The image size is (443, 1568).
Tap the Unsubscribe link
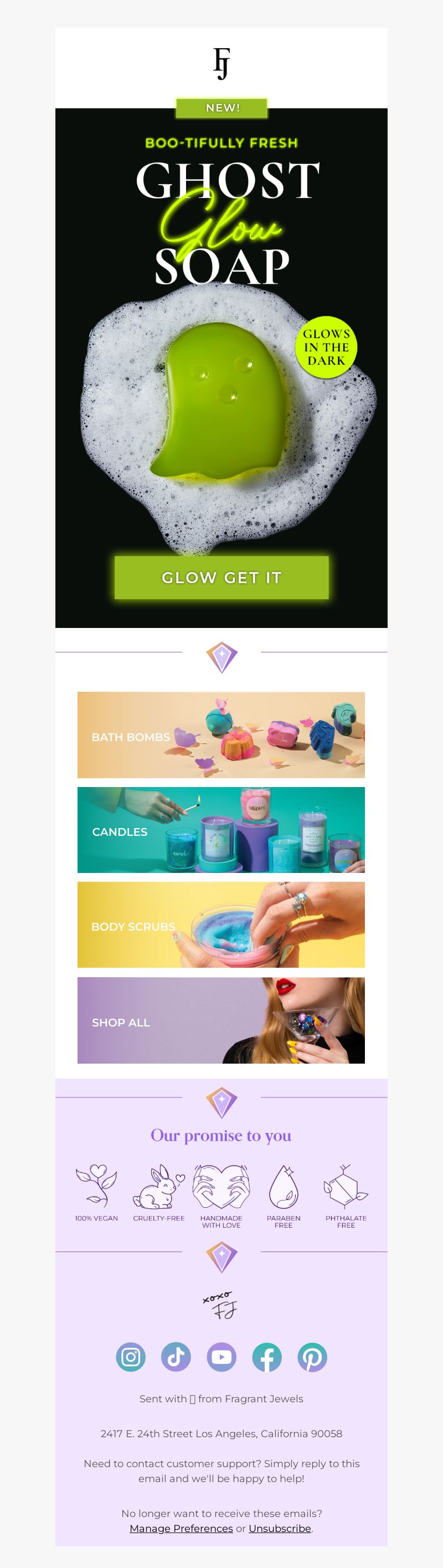[279, 1529]
